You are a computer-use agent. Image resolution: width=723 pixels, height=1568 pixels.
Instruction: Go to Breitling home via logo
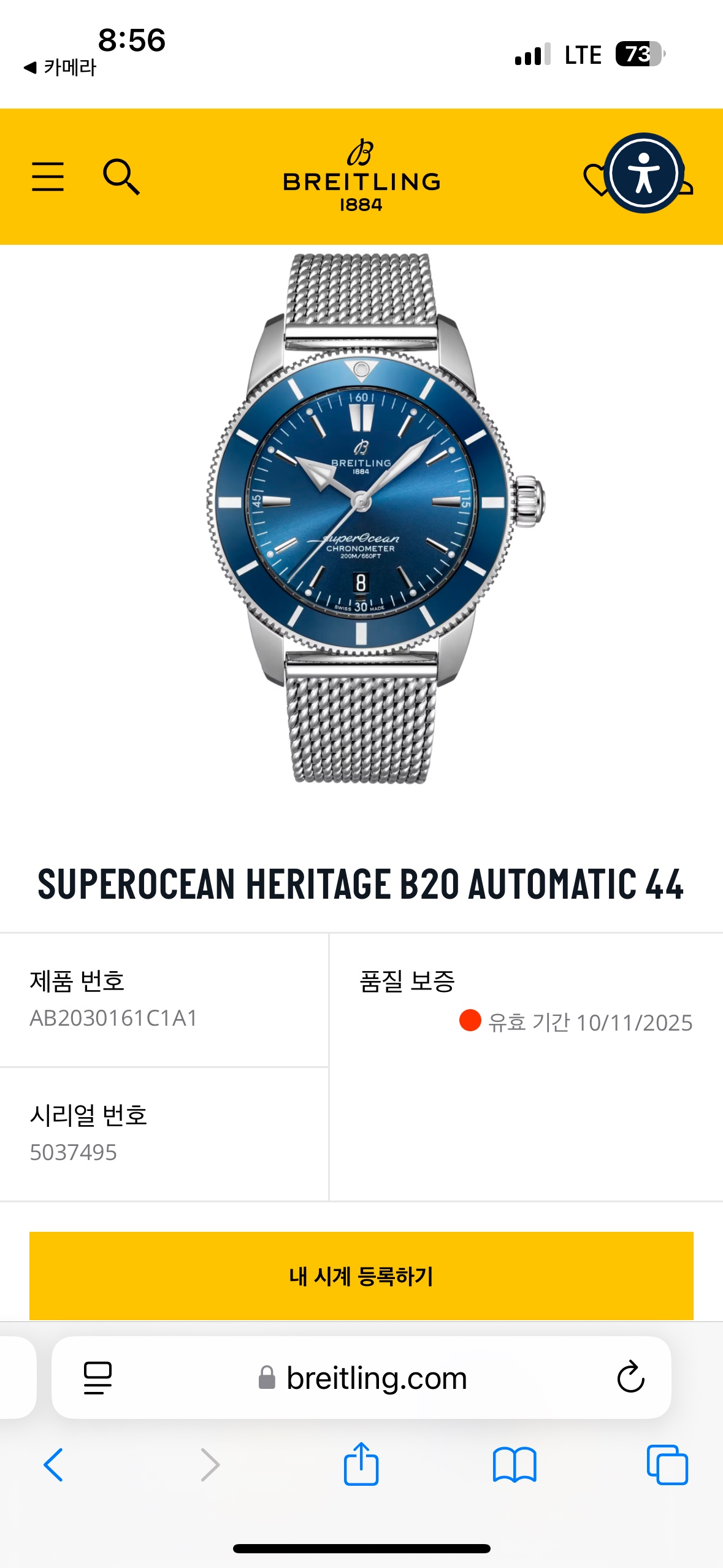tap(361, 177)
